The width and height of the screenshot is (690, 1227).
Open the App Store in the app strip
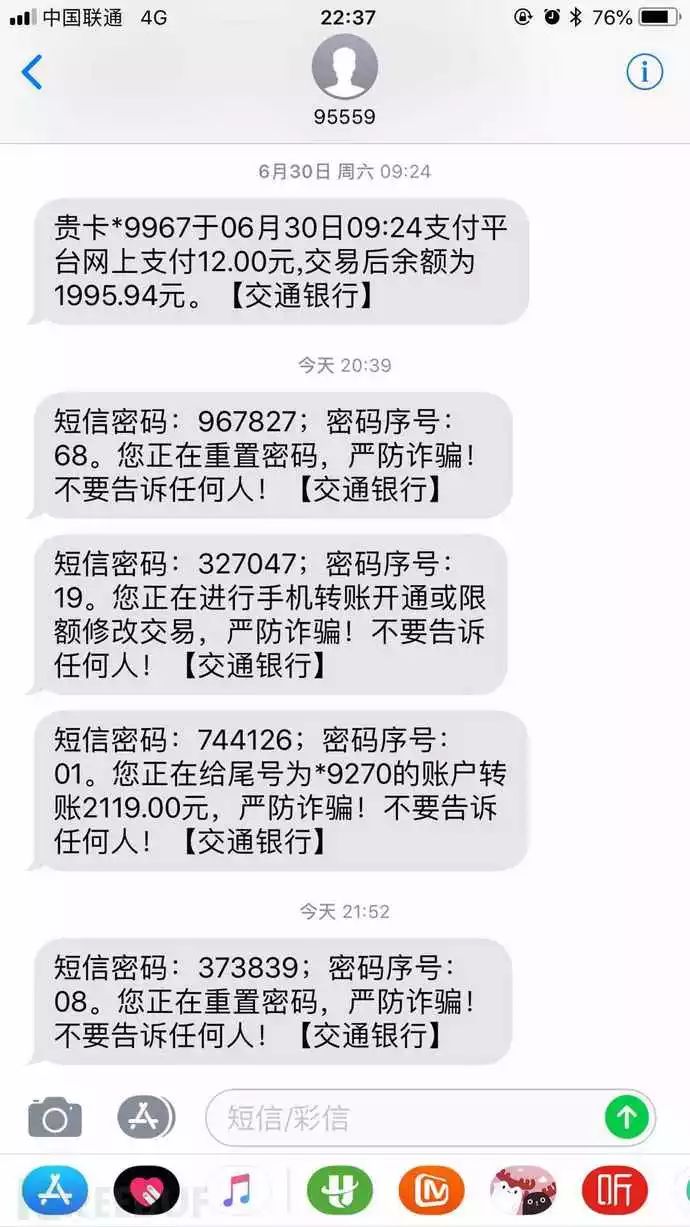(x=55, y=1190)
